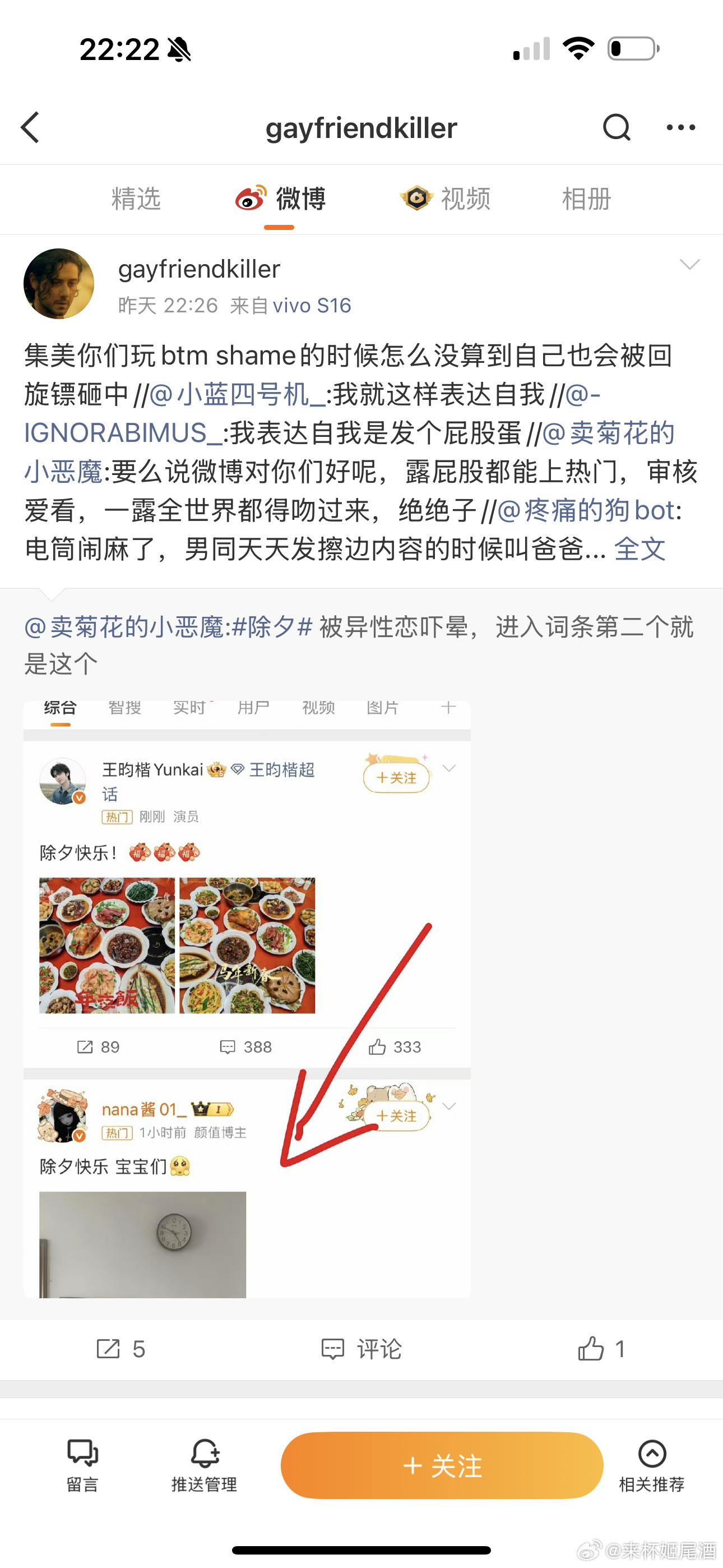Open @小蓝四号机_ mention link
723x1568 pixels.
pyautogui.click(x=237, y=394)
